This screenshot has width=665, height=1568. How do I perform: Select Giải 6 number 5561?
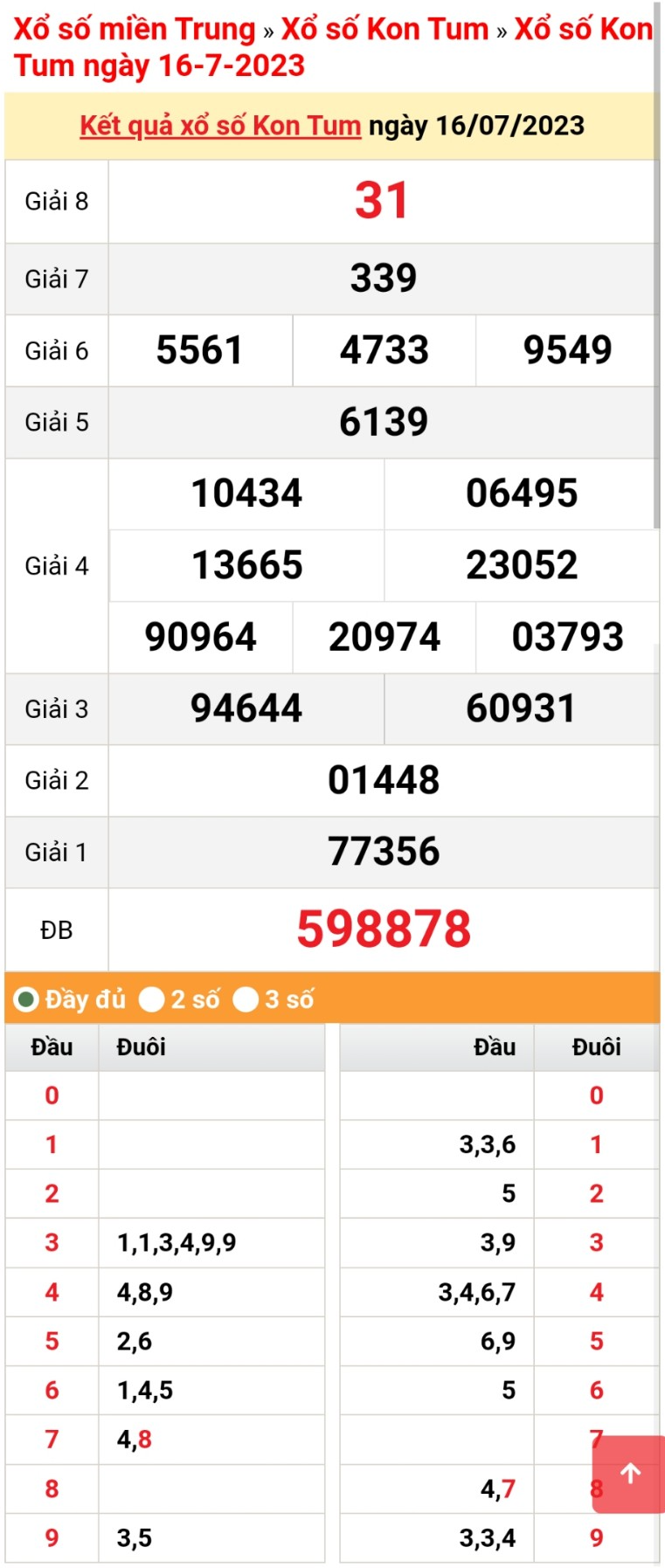click(x=200, y=349)
